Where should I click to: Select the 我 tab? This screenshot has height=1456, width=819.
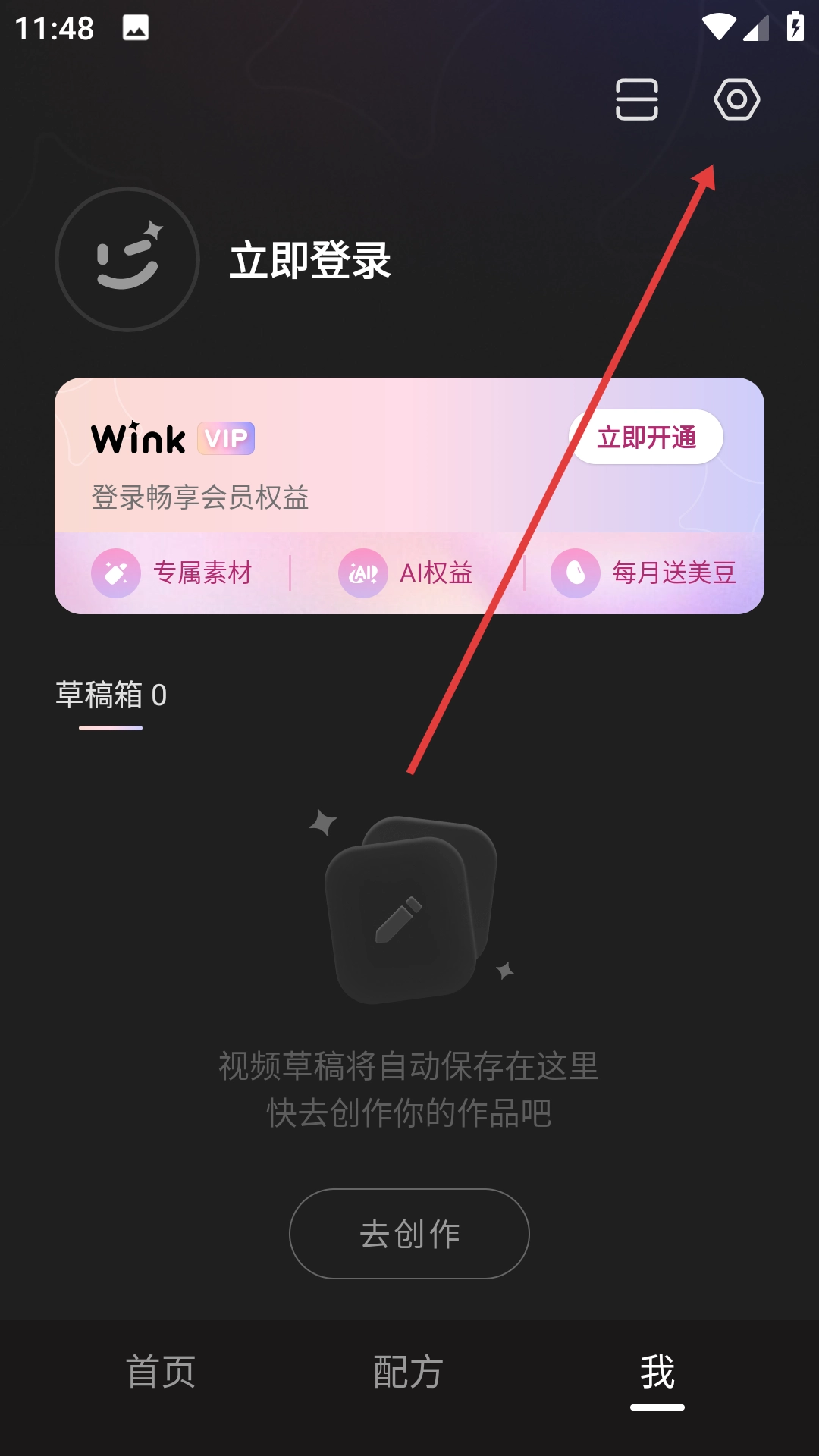point(657,1372)
